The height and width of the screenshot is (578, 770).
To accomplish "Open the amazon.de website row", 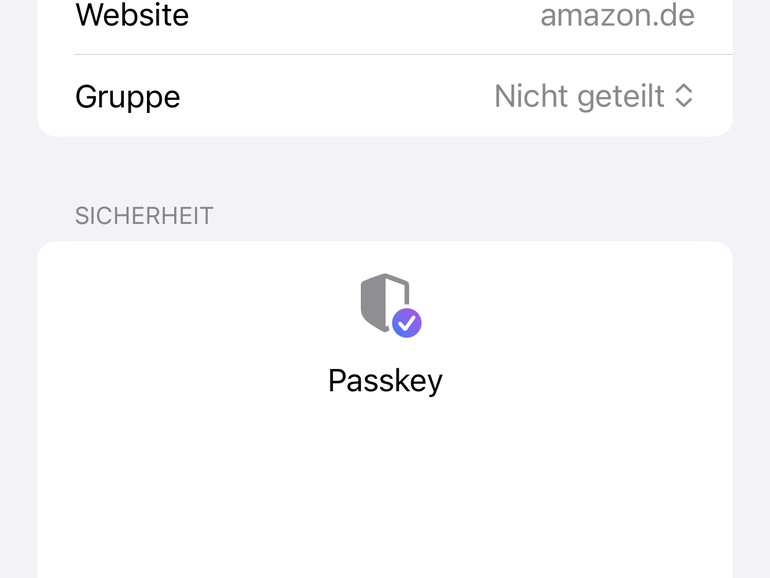I will [616, 16].
